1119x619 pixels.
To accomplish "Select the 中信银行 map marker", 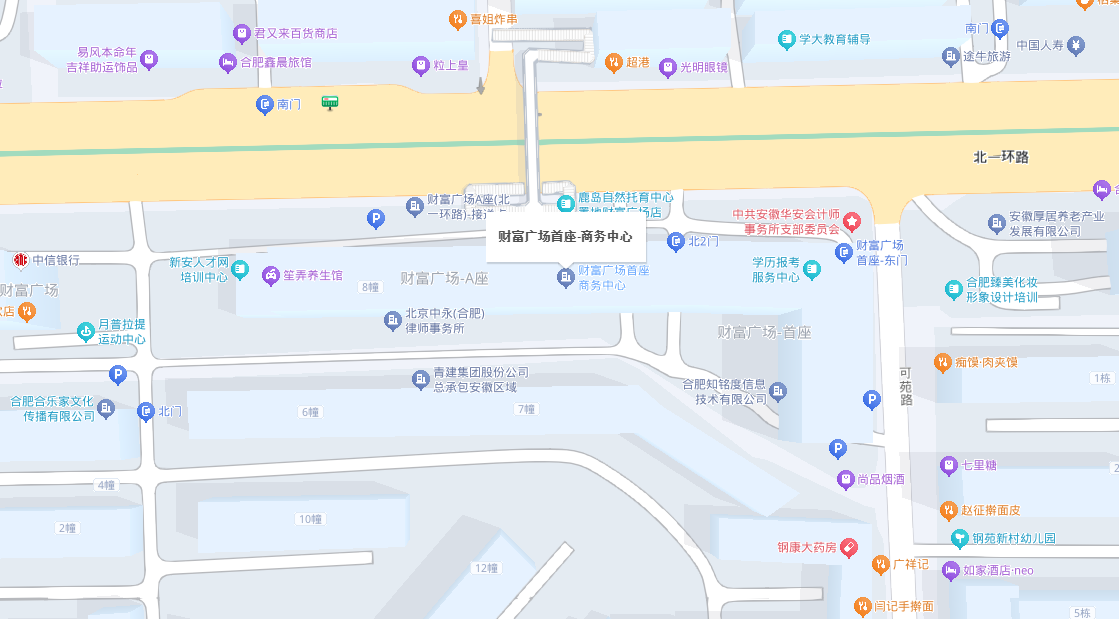I will 21,260.
